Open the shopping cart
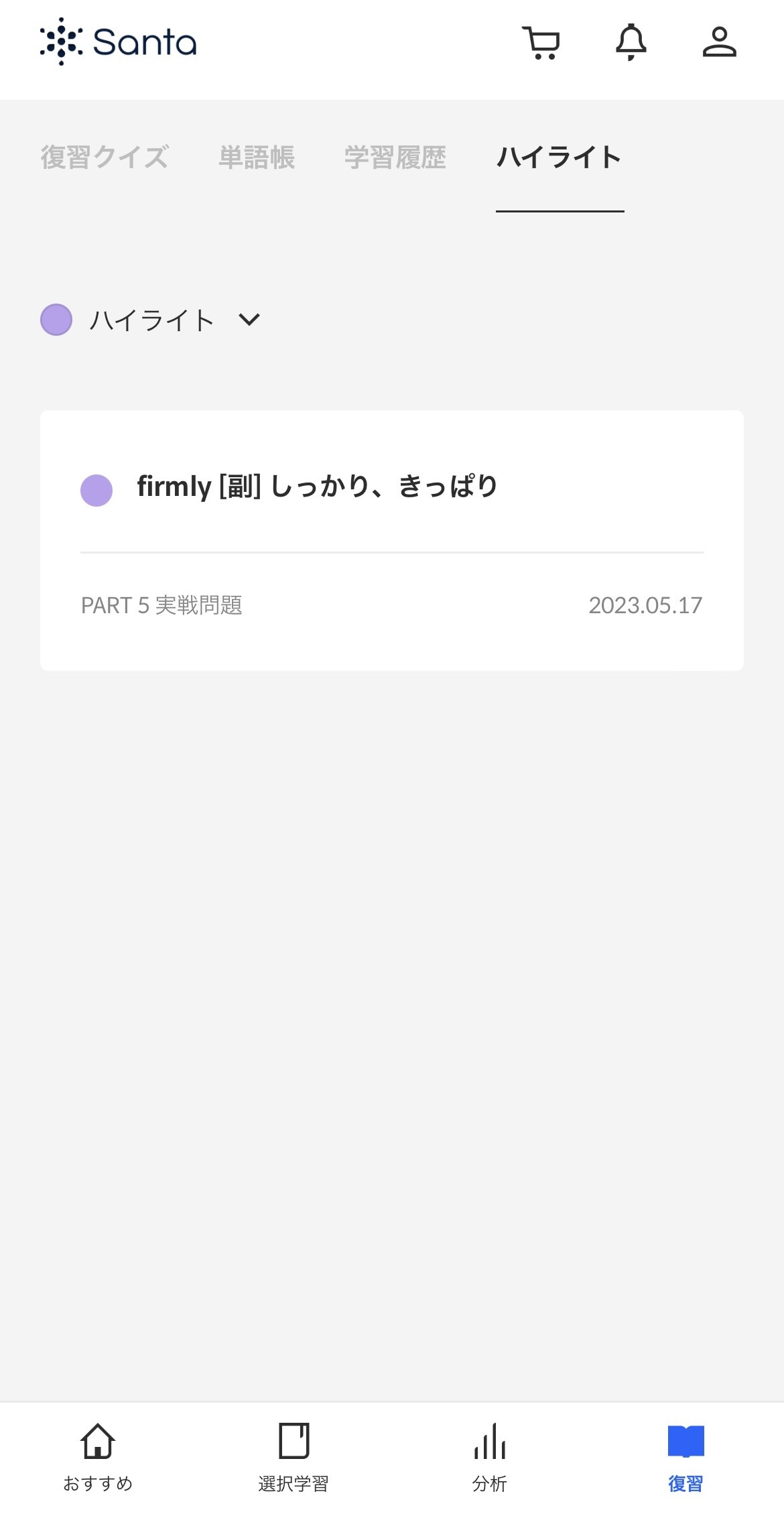This screenshot has width=784, height=1526. tap(541, 43)
